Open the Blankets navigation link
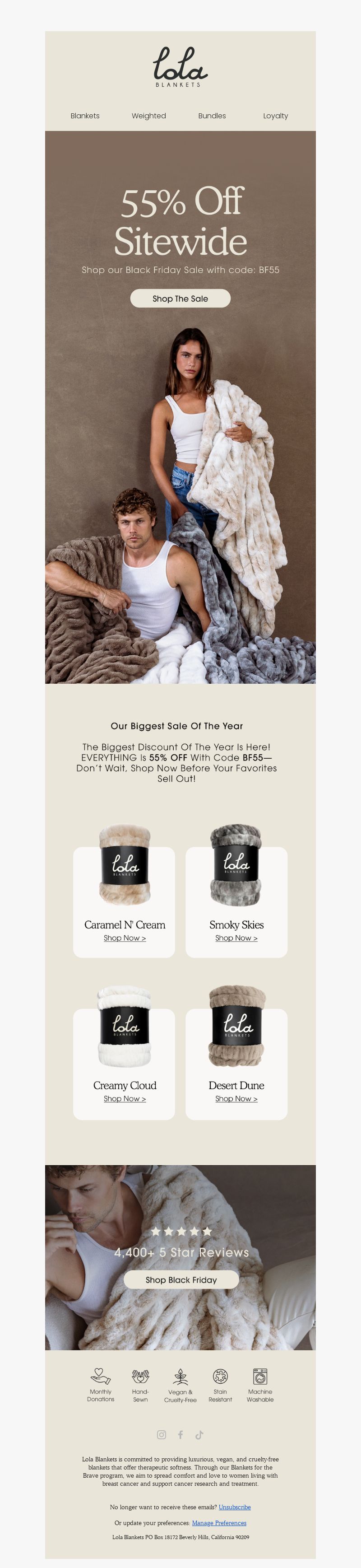The width and height of the screenshot is (361, 1568). [85, 116]
